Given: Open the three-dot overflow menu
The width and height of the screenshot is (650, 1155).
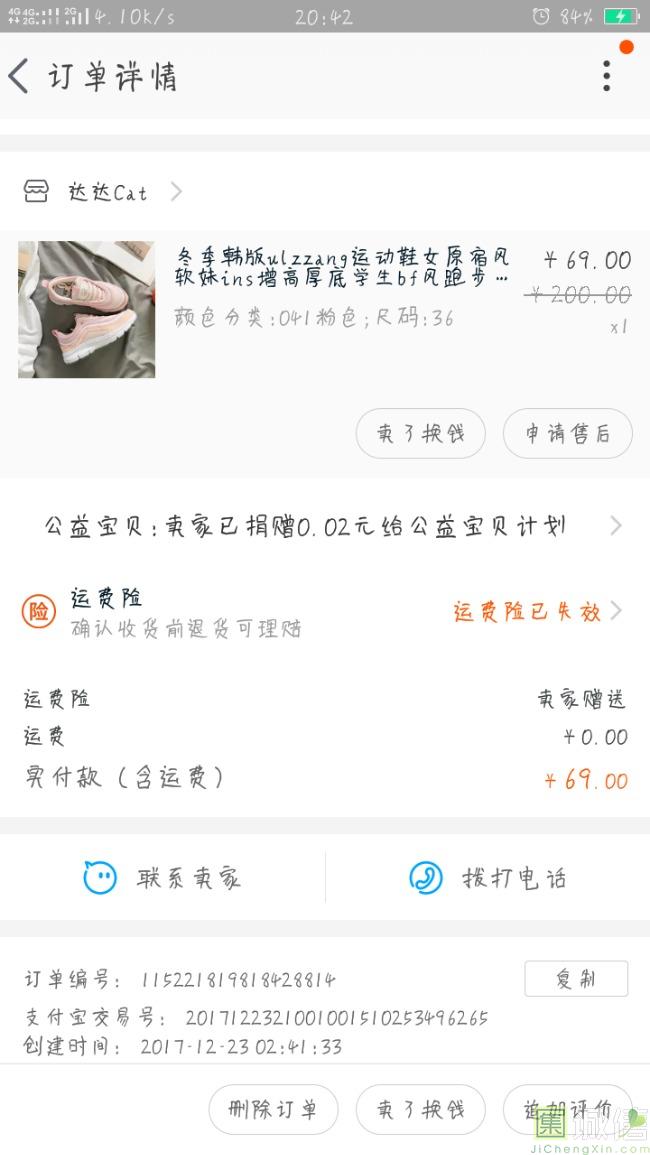Looking at the screenshot, I should click(x=606, y=76).
